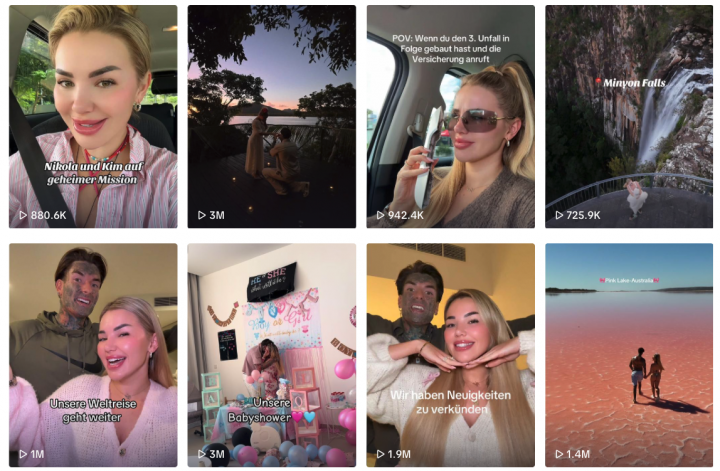Play 'Wir haben Neuigkeiten zu verkünden' video
The height and width of the screenshot is (471, 720).
[450, 355]
